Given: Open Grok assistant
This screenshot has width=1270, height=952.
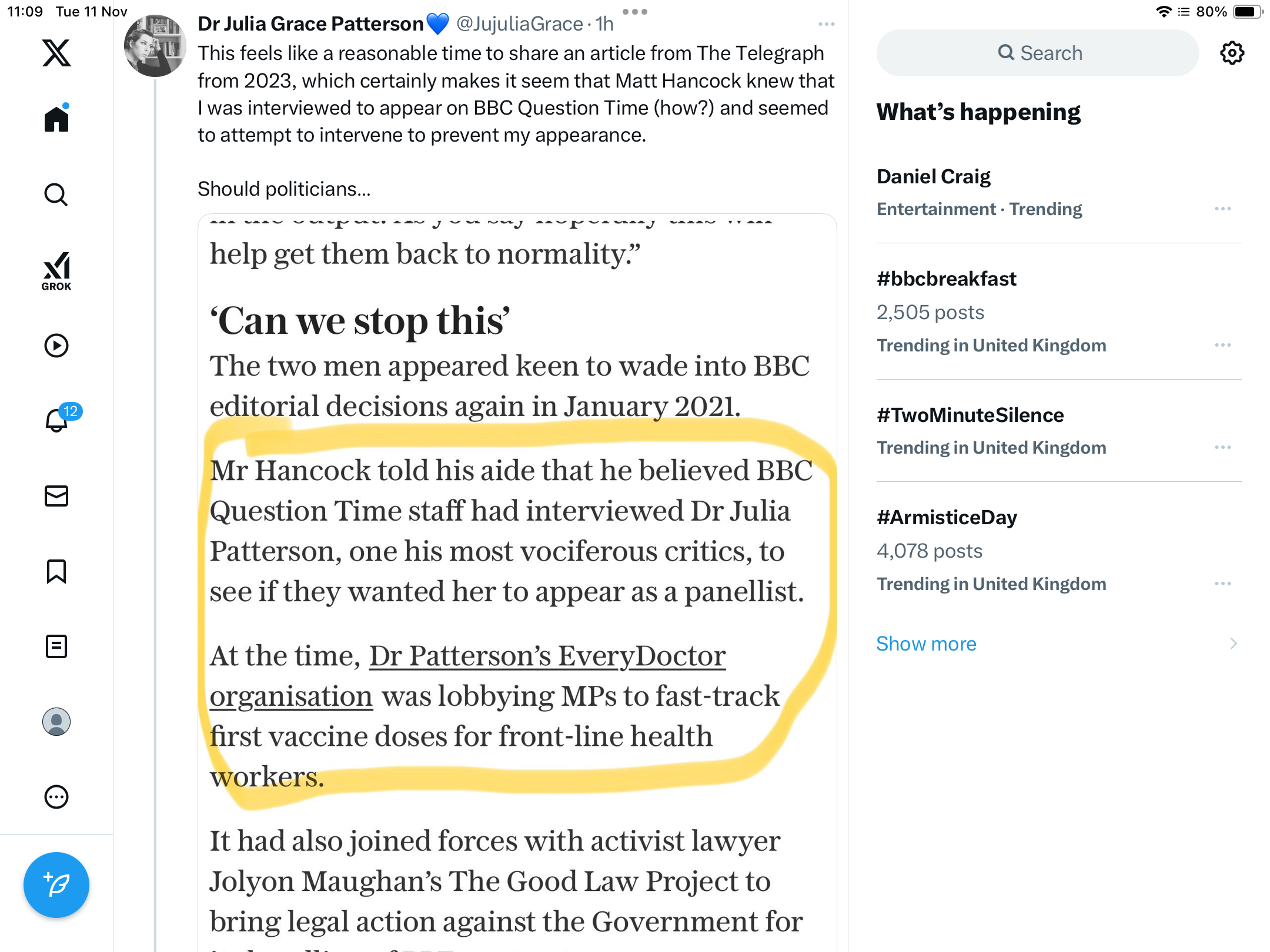Looking at the screenshot, I should click(x=56, y=271).
